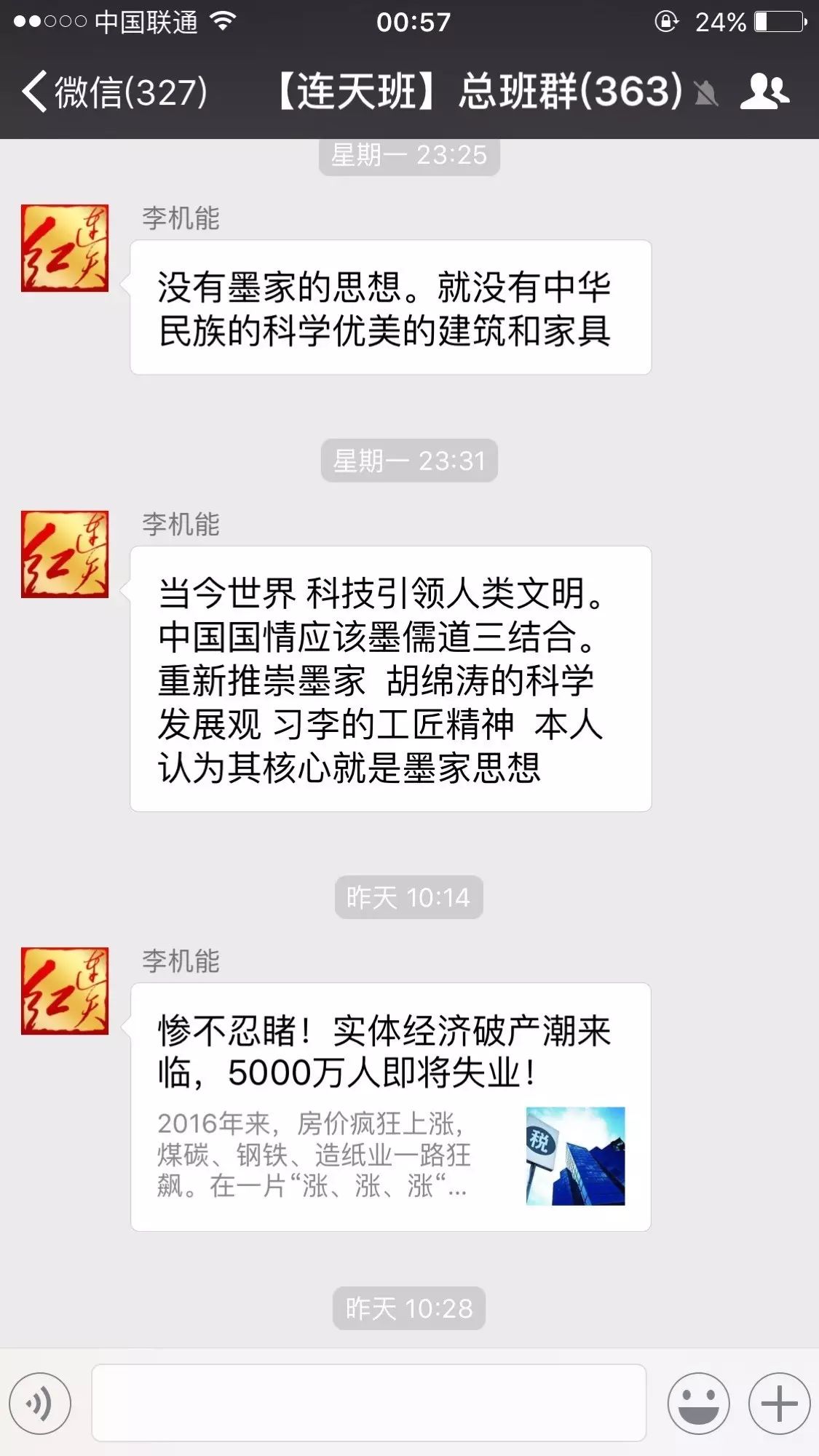Tap the message text field
Image resolution: width=819 pixels, height=1456 pixels.
(x=368, y=1403)
